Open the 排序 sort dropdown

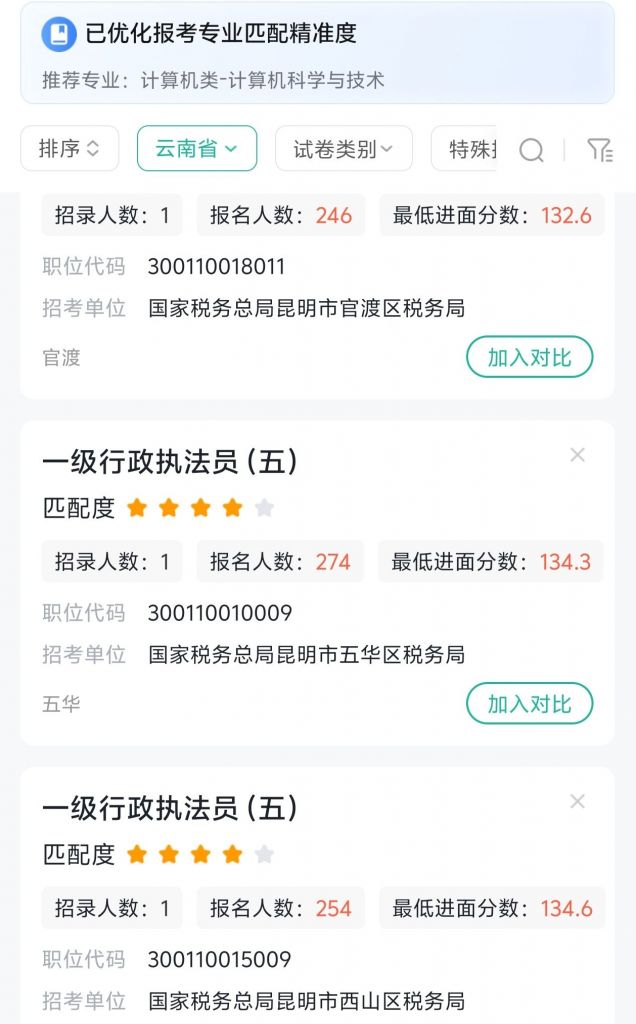coord(70,148)
